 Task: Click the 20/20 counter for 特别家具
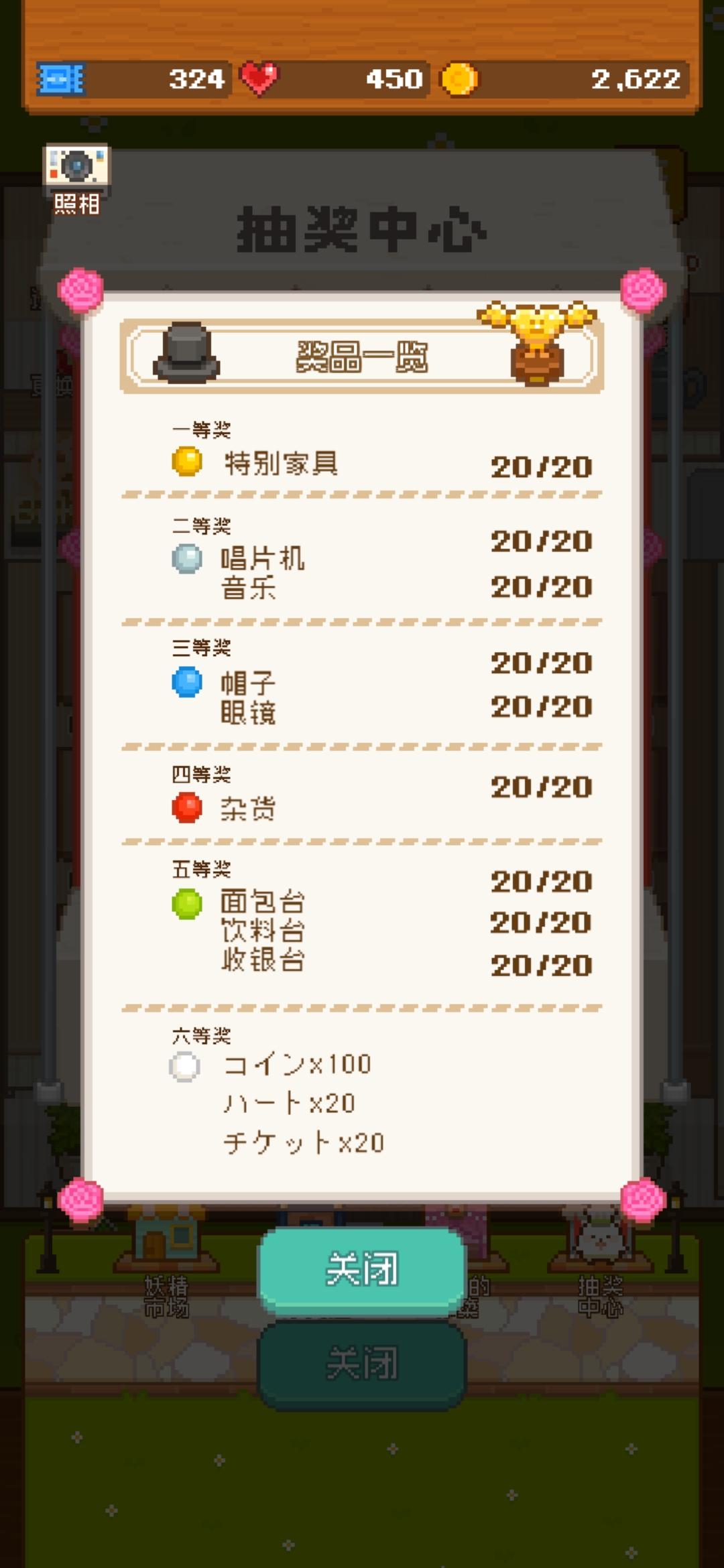click(x=542, y=466)
